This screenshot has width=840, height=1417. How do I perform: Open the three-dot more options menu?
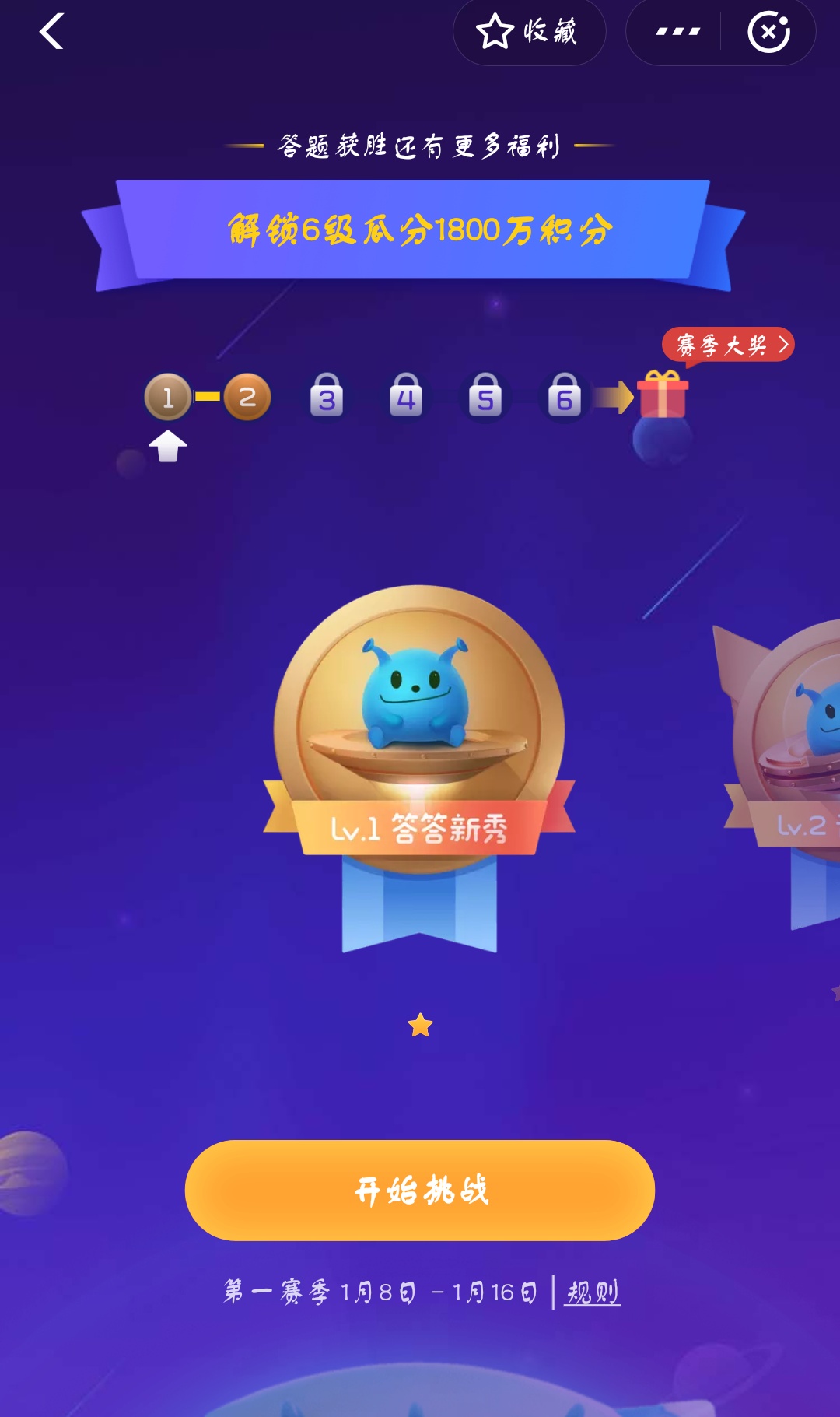[677, 33]
